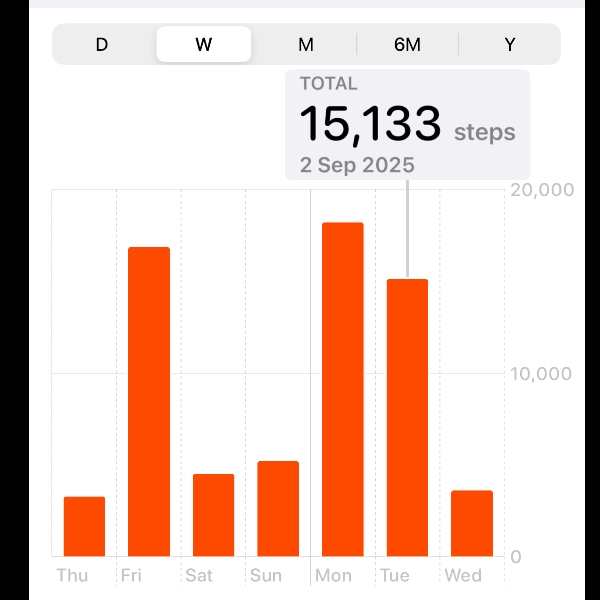Screen dimensions: 600x600
Task: Show Wed step count bar
Action: 472,523
